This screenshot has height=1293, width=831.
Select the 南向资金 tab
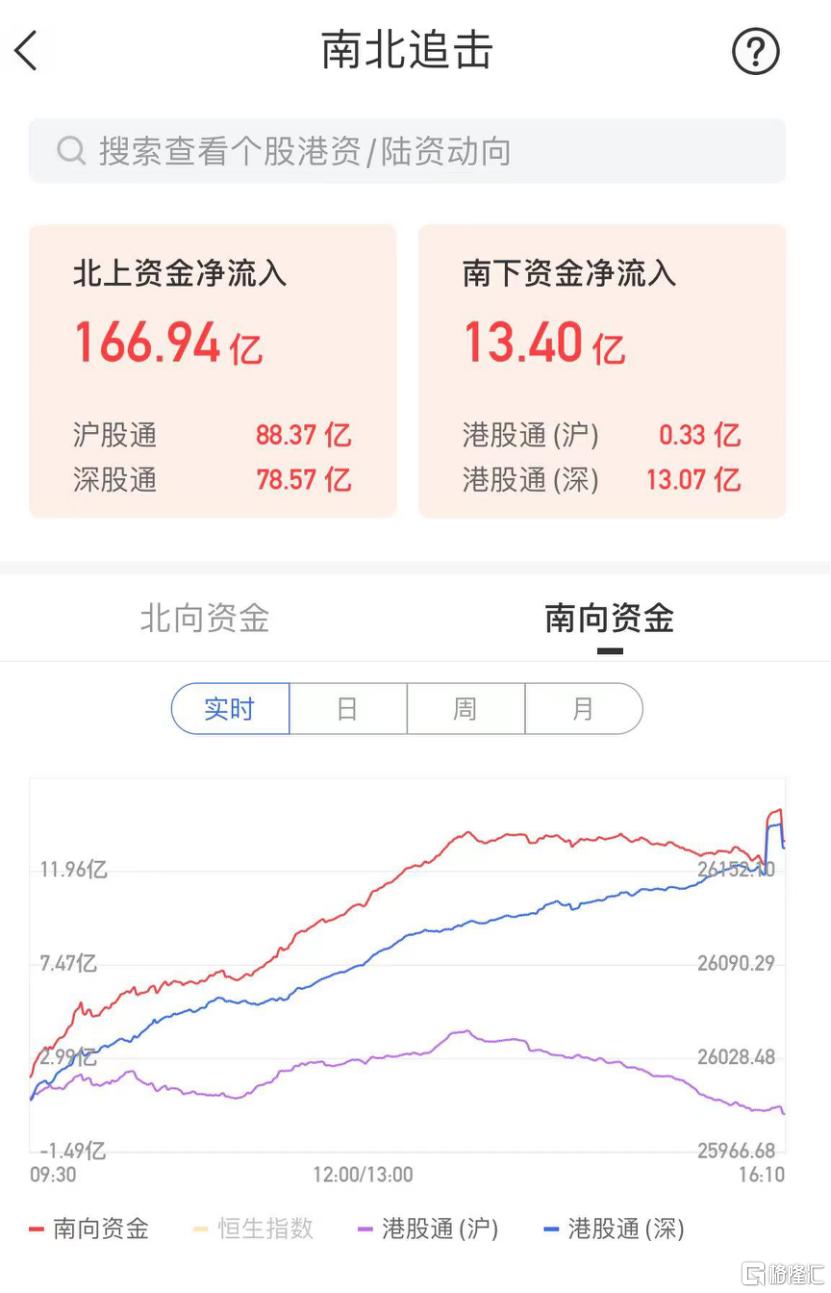609,618
